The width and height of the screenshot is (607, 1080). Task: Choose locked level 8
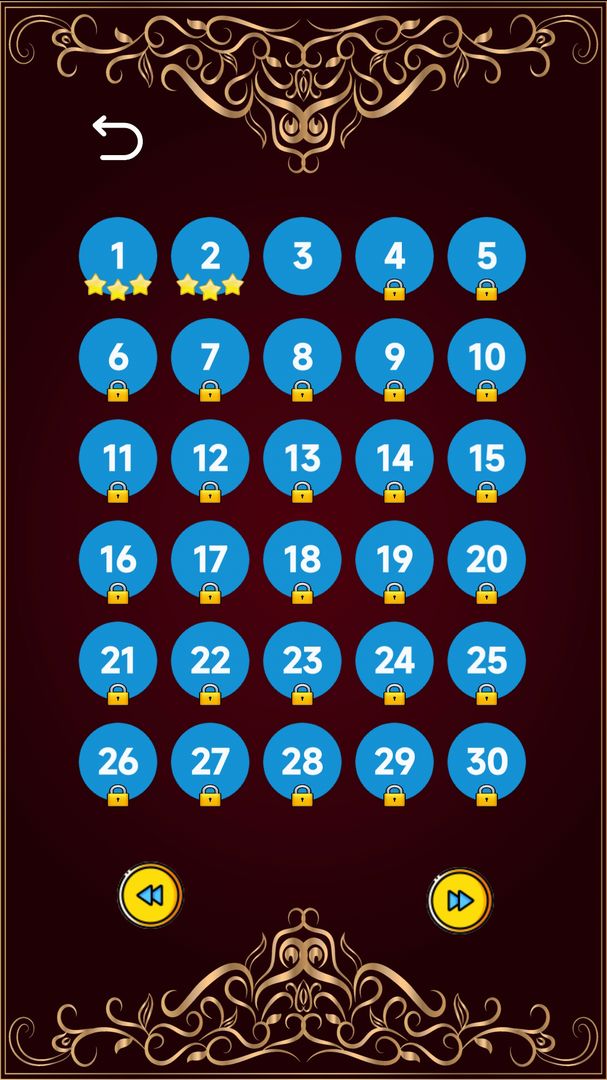tap(302, 357)
